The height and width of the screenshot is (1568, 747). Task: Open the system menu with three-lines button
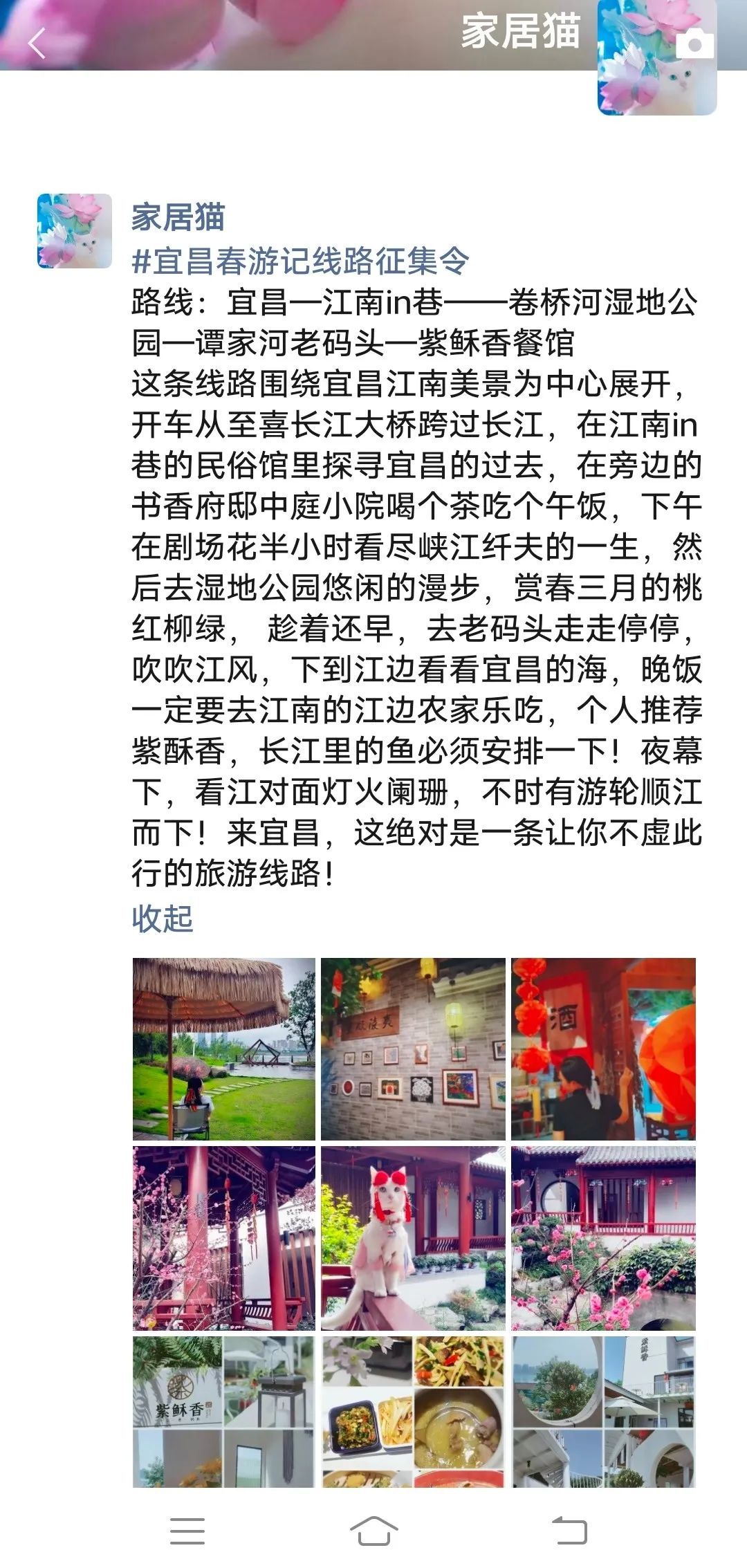click(x=187, y=1531)
